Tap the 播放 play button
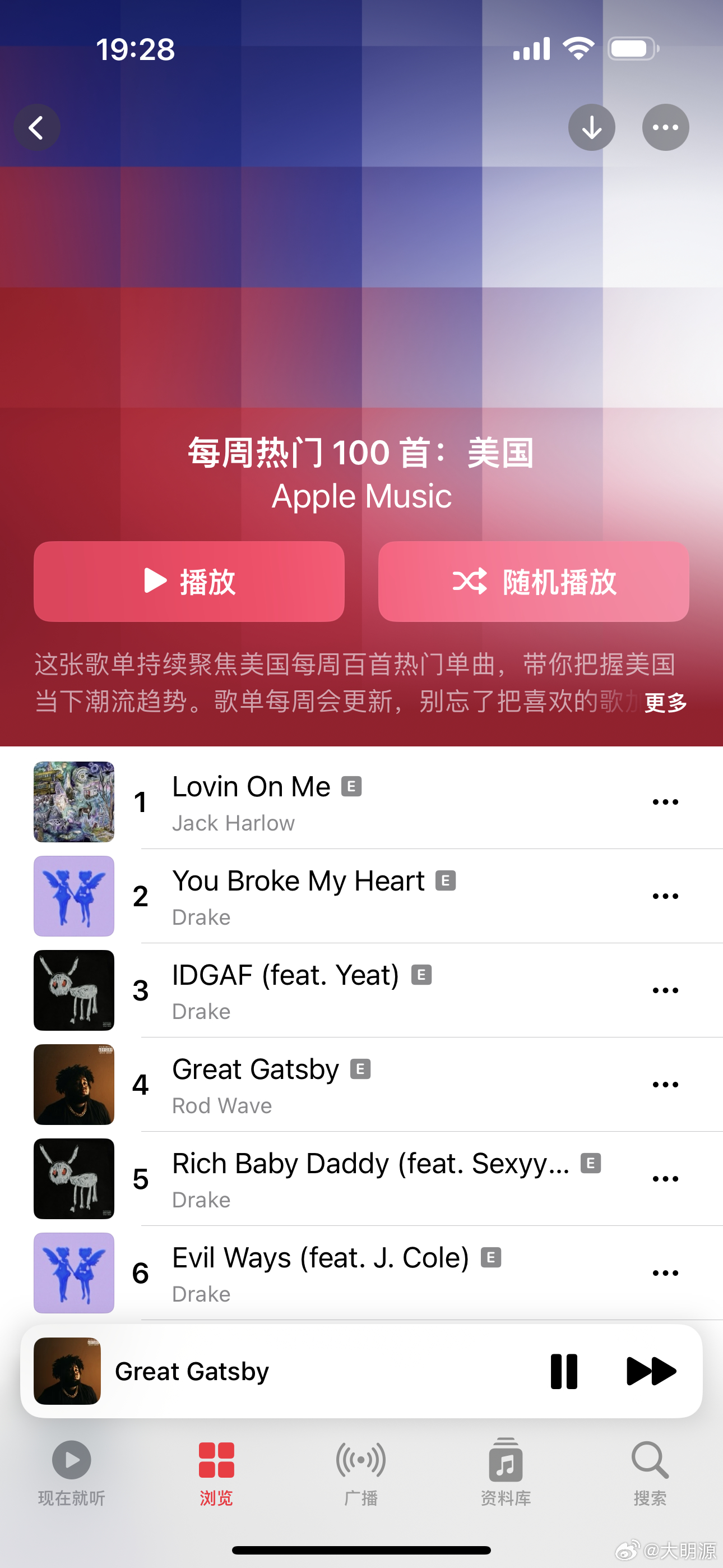The width and height of the screenshot is (723, 1568). pos(189,582)
